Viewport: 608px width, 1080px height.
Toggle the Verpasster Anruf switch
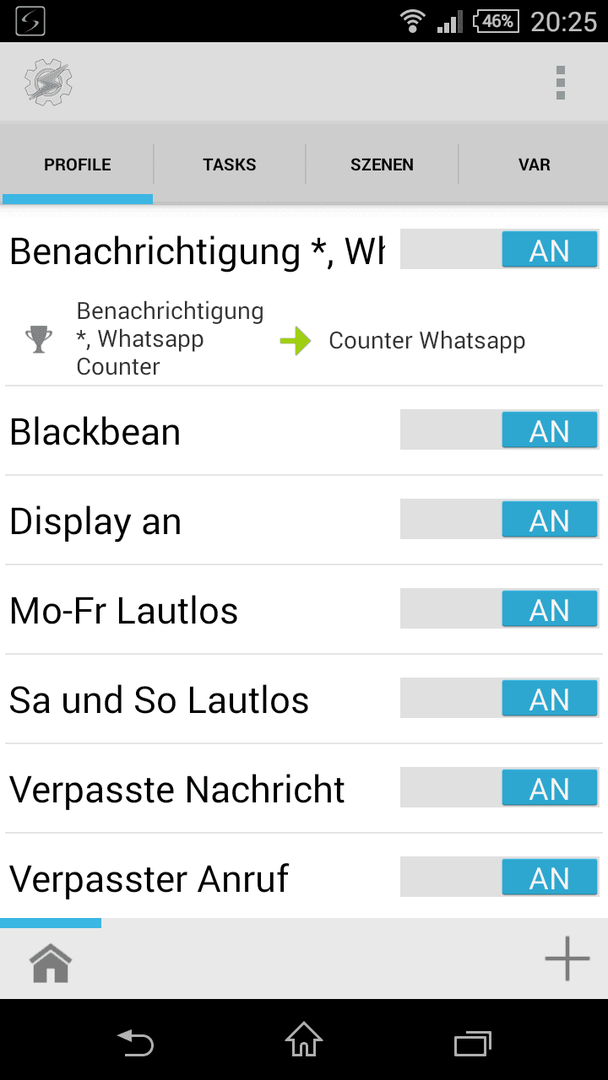(499, 878)
